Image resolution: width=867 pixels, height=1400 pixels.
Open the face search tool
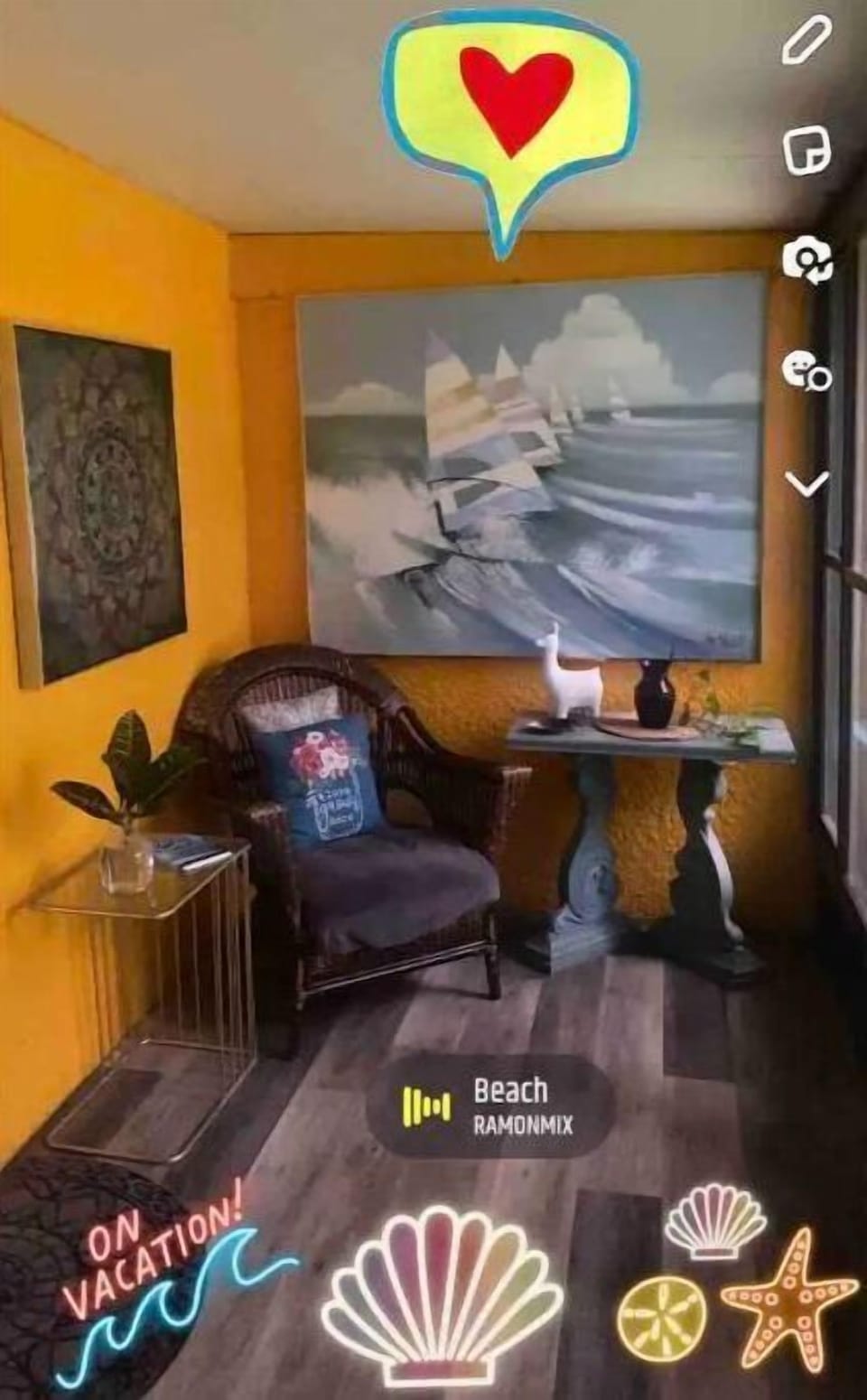tap(806, 371)
